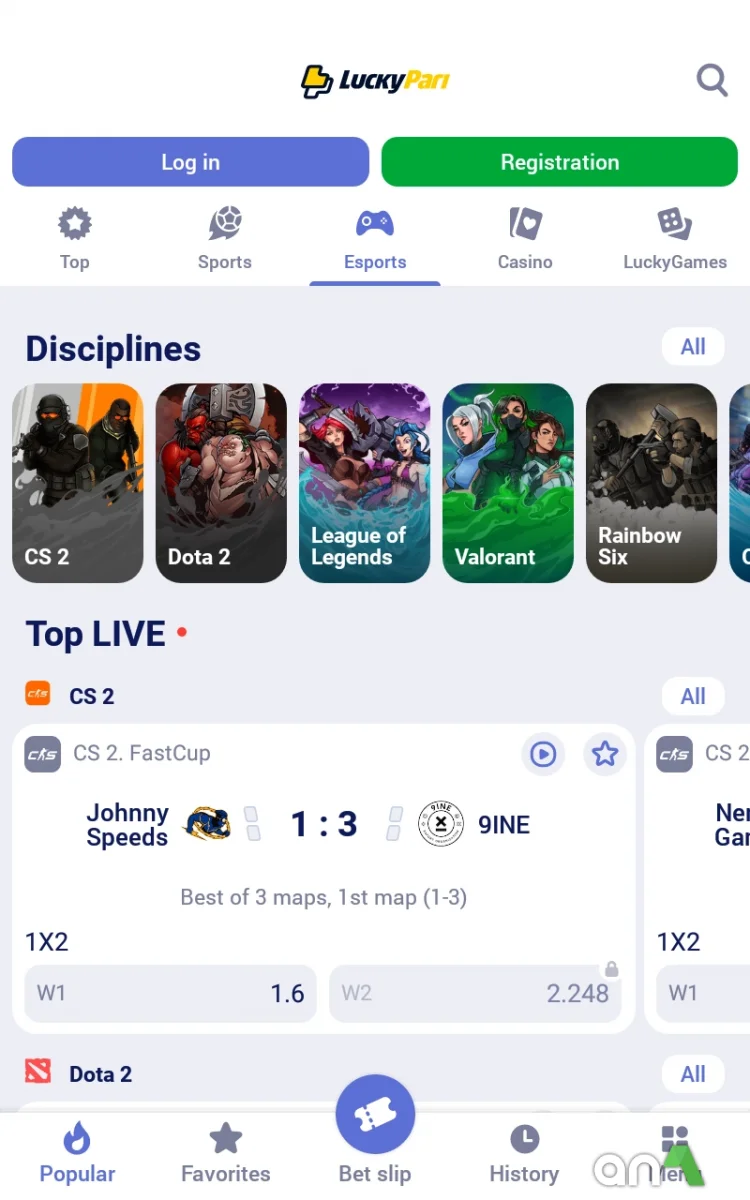Open the LuckyGames tab
Image resolution: width=750 pixels, height=1200 pixels.
point(674,239)
